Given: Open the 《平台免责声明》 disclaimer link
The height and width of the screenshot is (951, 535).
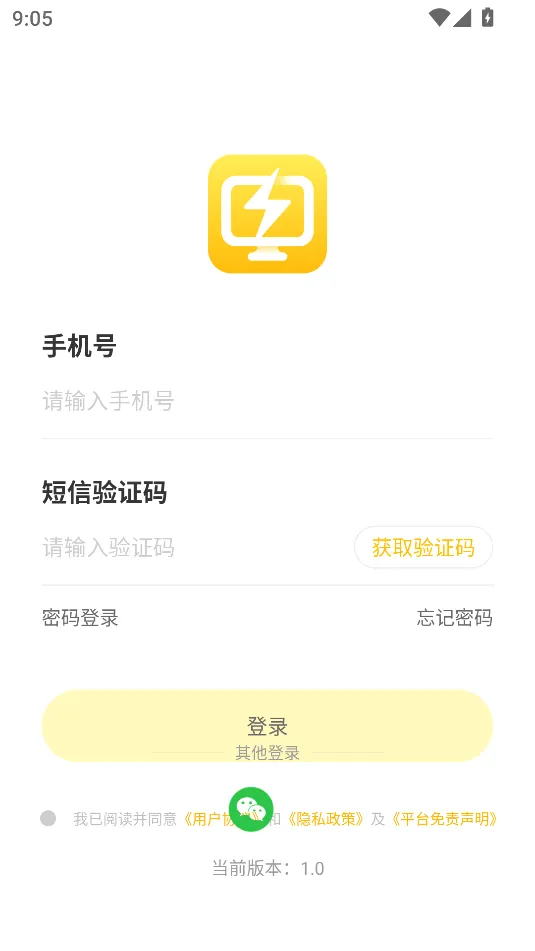Looking at the screenshot, I should click(x=443, y=819).
